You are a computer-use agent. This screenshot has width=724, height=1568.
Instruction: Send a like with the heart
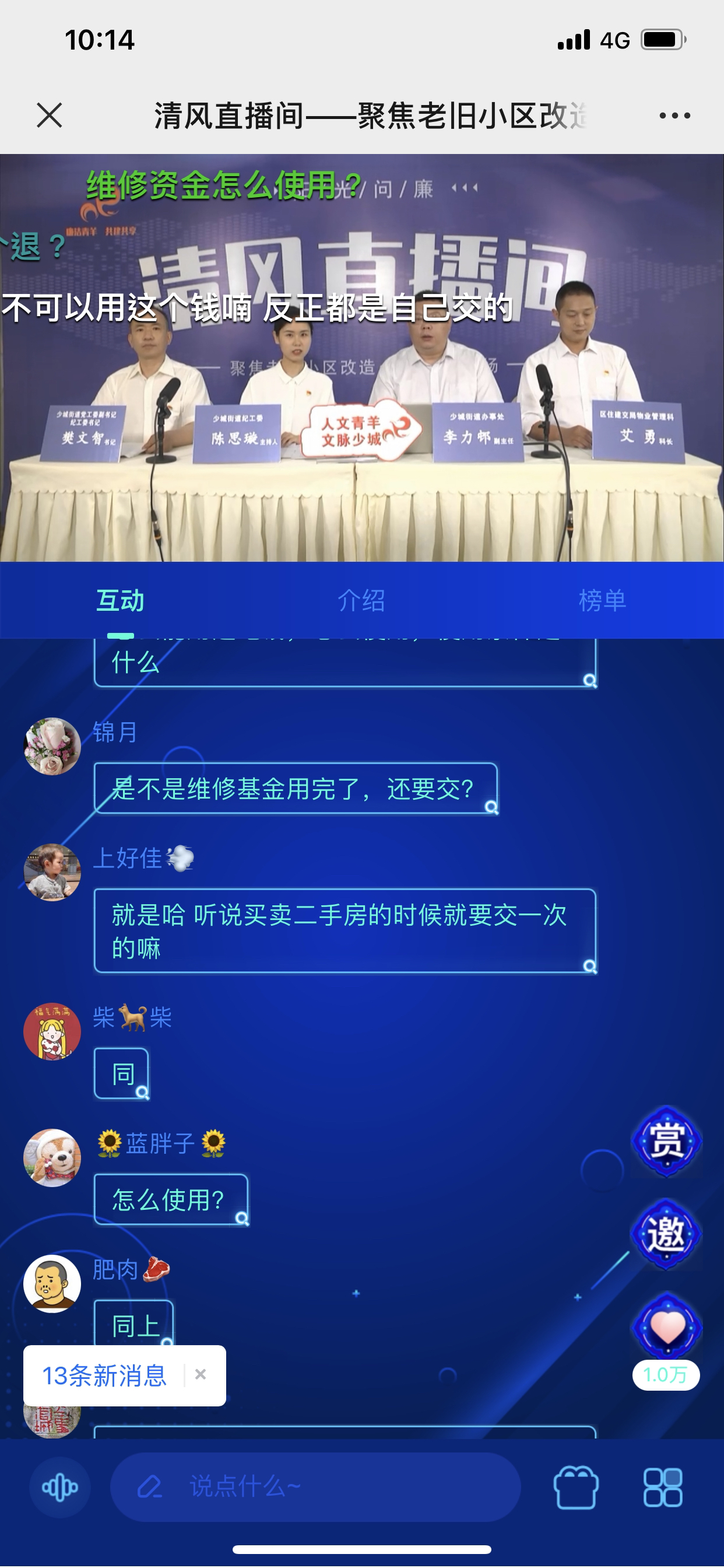(x=667, y=1327)
